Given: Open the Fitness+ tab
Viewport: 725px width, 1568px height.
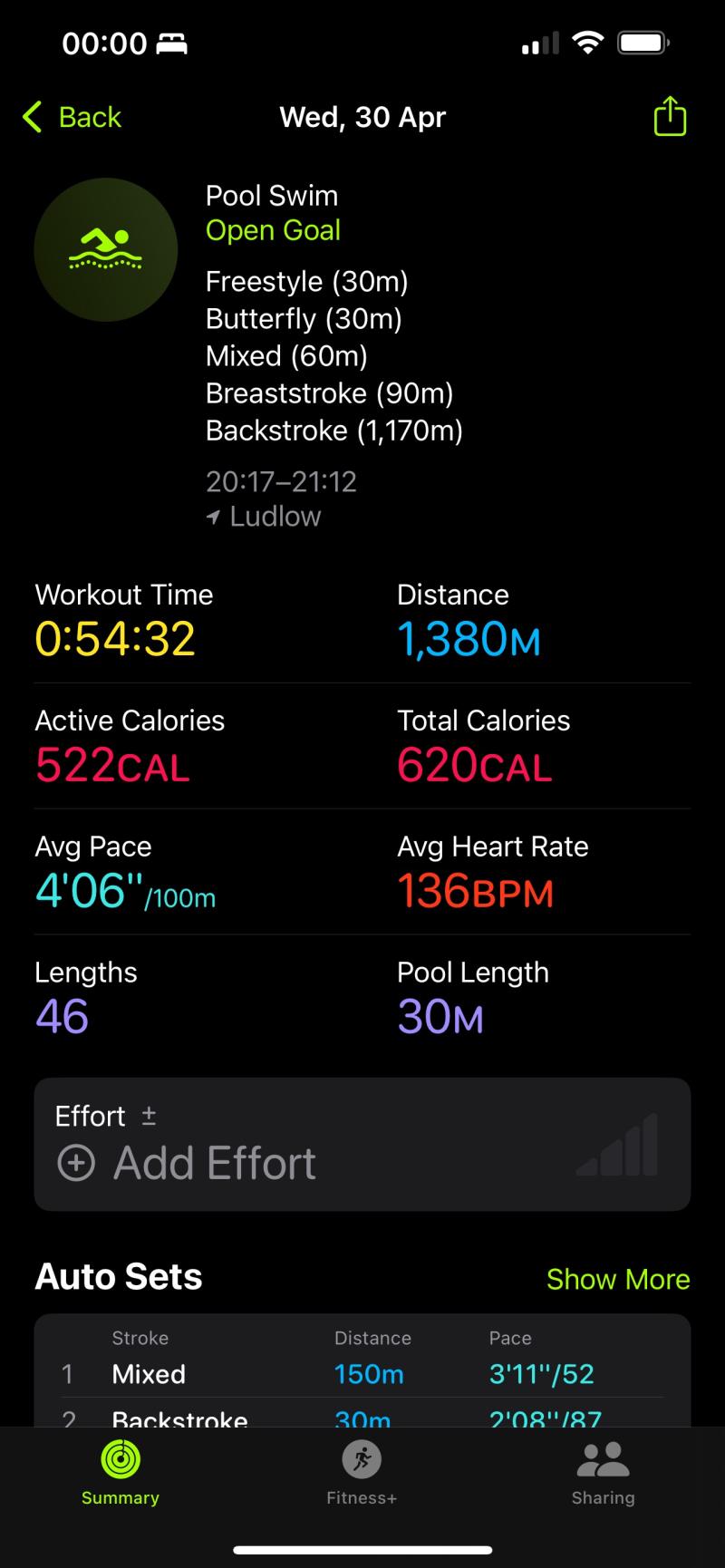Looking at the screenshot, I should pyautogui.click(x=362, y=1473).
